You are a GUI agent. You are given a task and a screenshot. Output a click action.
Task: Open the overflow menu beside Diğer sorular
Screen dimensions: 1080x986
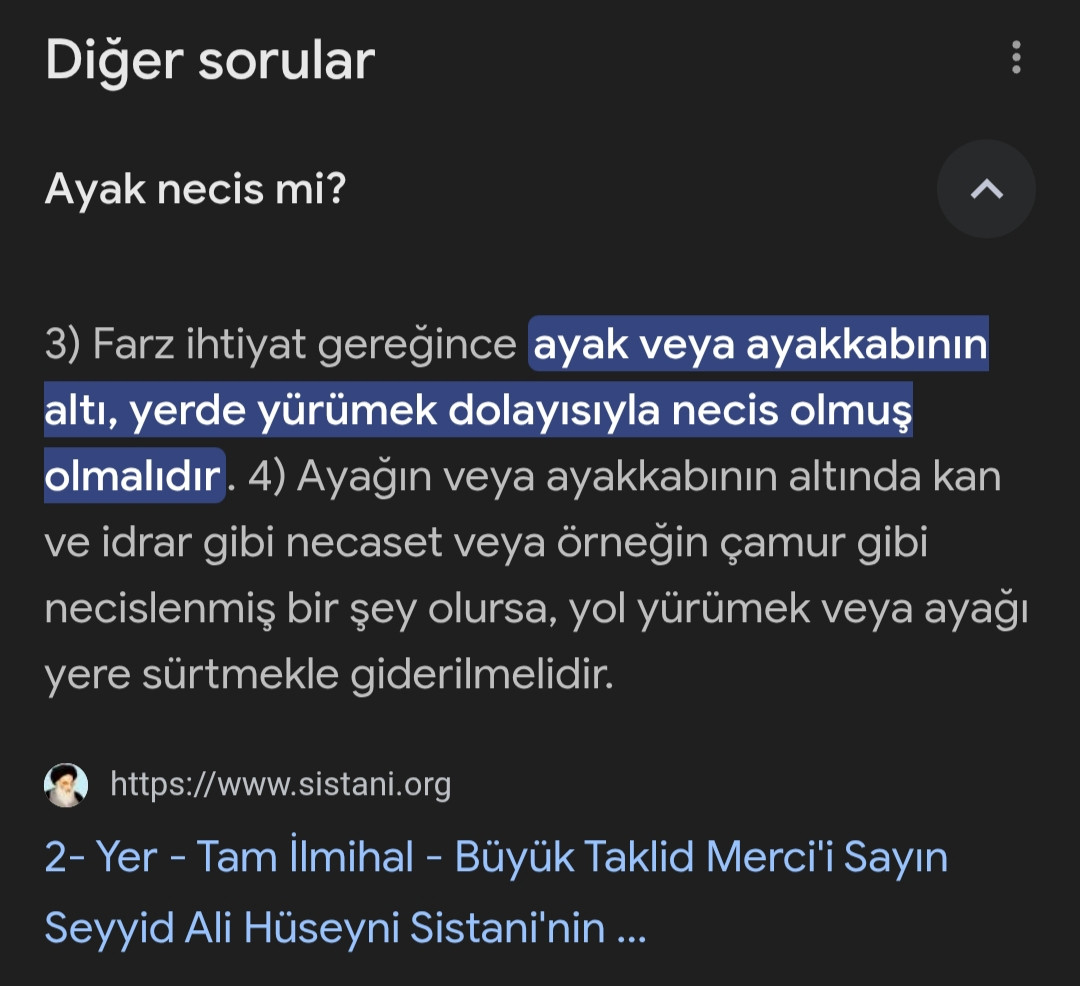(x=1016, y=58)
